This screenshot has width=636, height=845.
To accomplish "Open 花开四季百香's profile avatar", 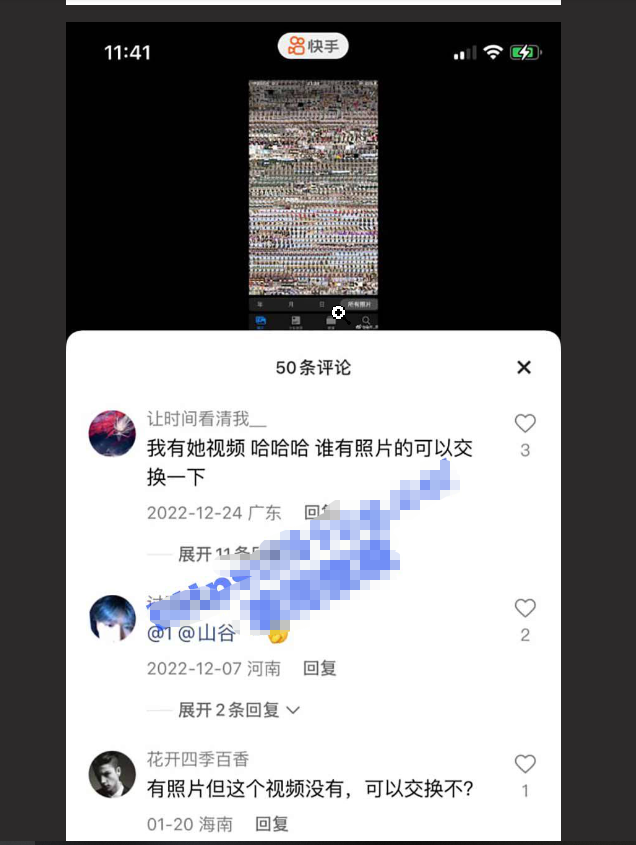I will pos(112,775).
